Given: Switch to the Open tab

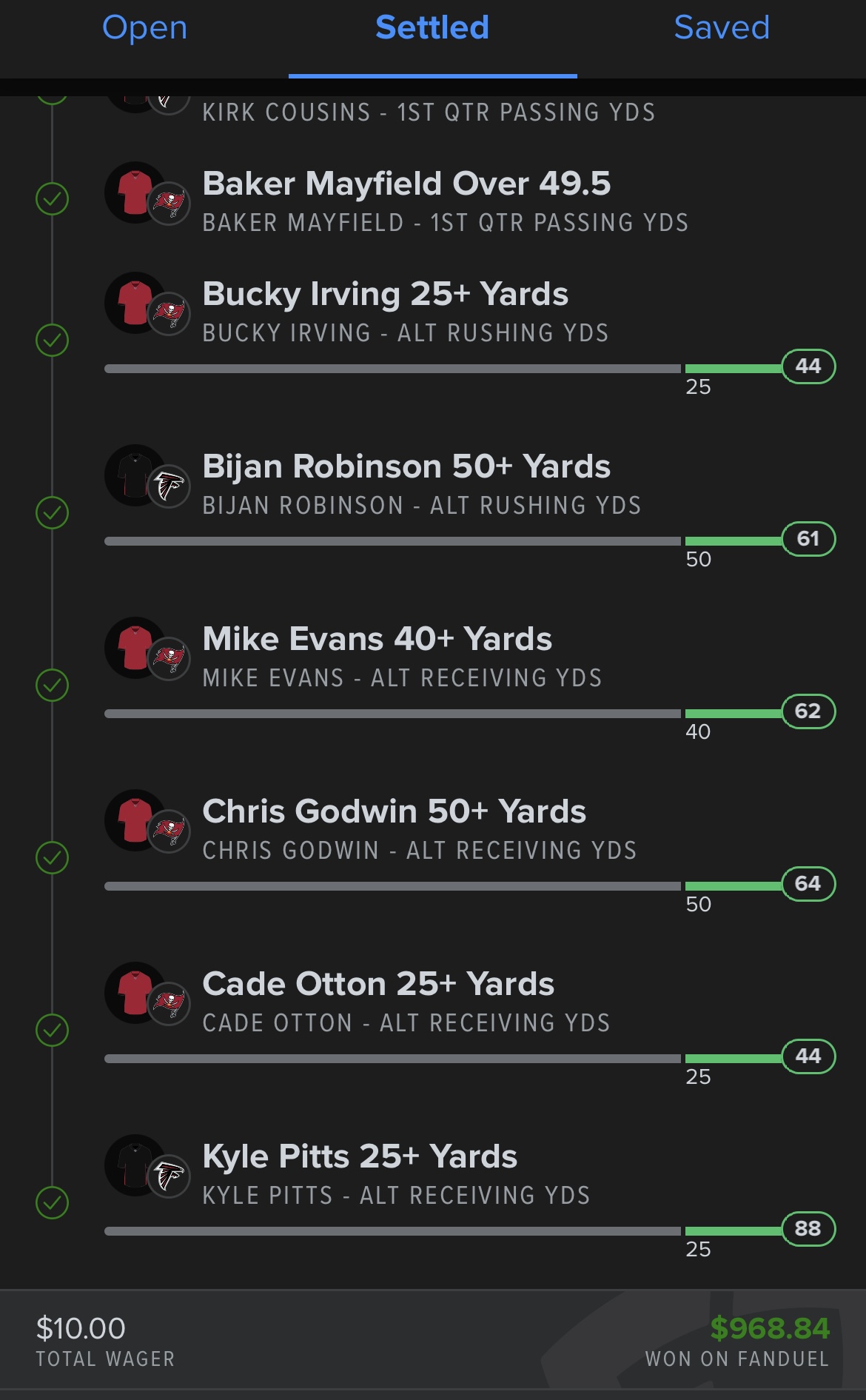Looking at the screenshot, I should [x=144, y=28].
